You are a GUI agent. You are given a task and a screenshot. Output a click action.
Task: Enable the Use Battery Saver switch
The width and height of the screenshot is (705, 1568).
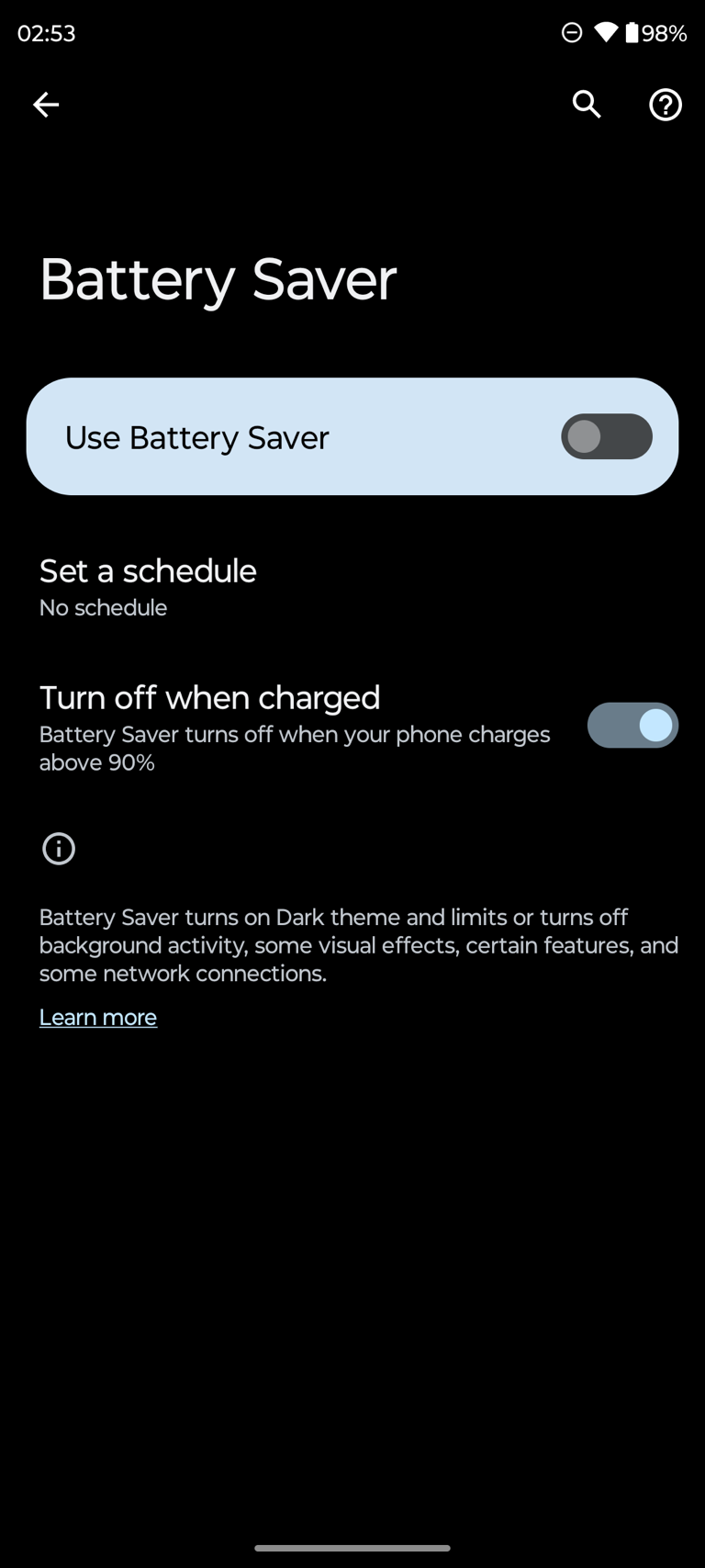pyautogui.click(x=607, y=436)
